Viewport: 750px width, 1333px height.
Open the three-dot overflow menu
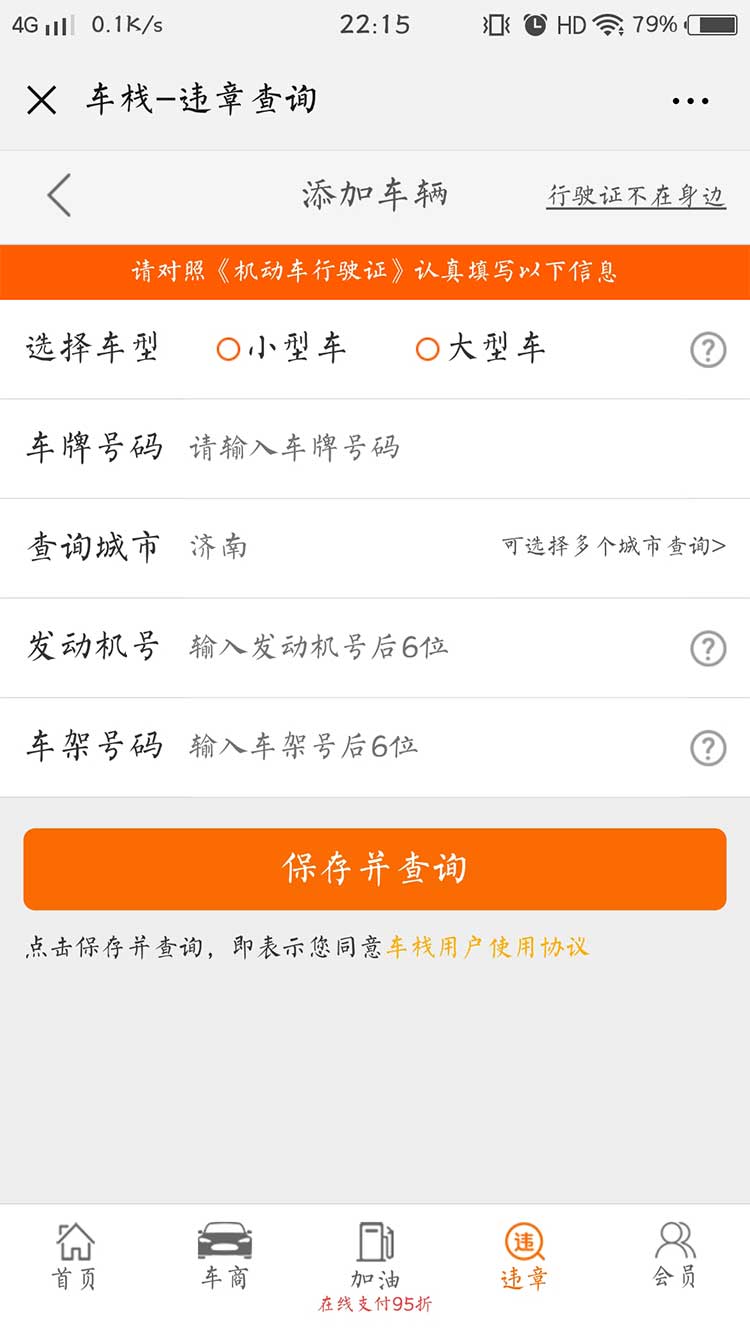click(x=690, y=100)
